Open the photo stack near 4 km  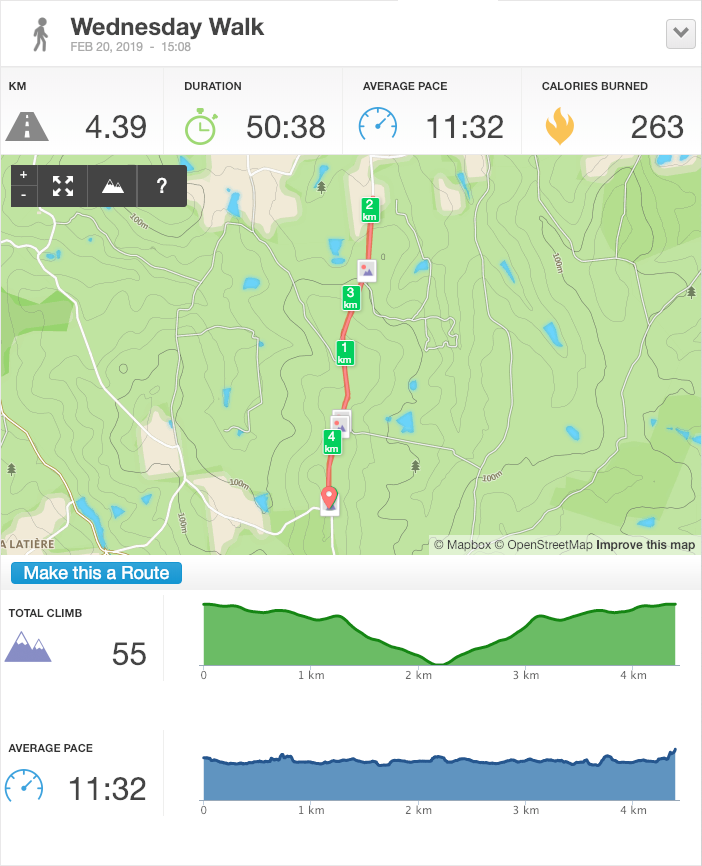pyautogui.click(x=340, y=420)
